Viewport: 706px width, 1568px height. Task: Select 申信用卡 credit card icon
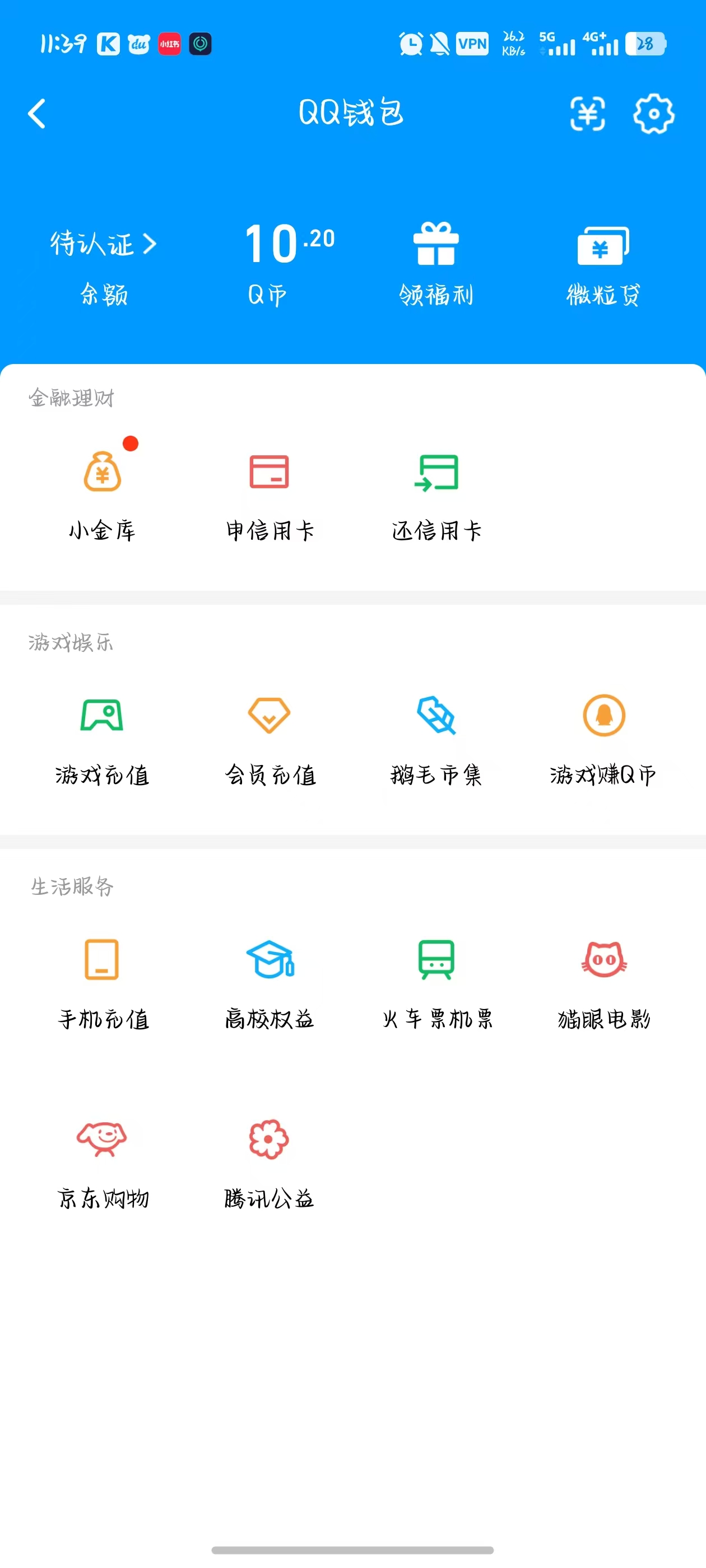click(270, 481)
